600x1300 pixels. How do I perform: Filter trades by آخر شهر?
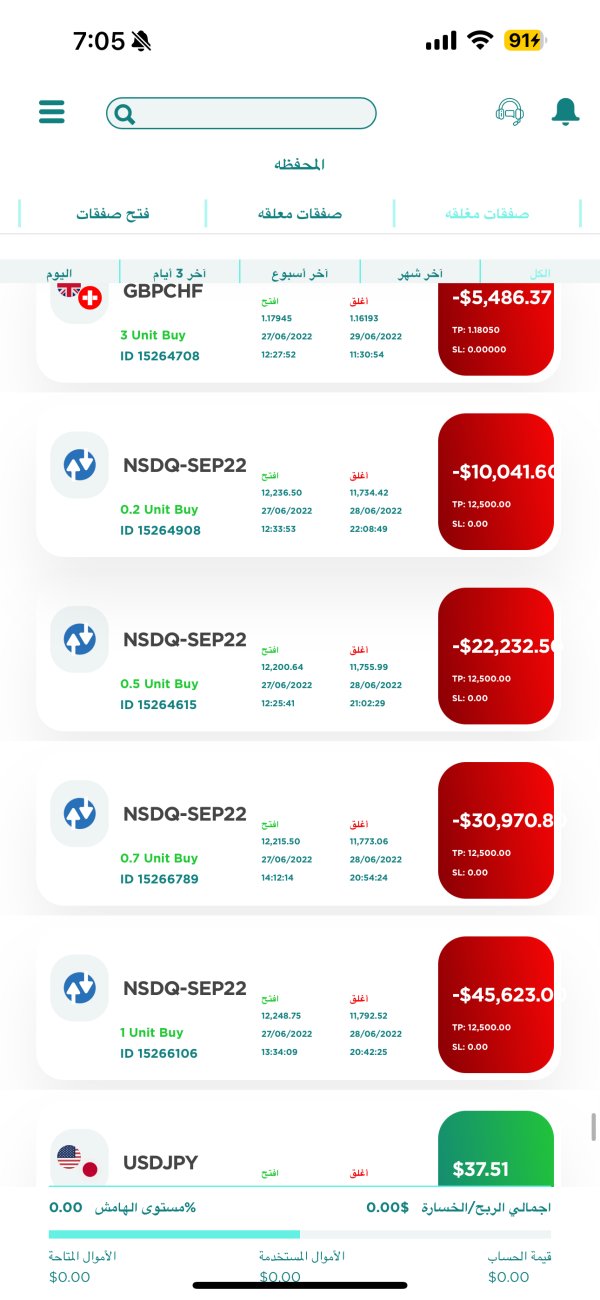[x=420, y=273]
